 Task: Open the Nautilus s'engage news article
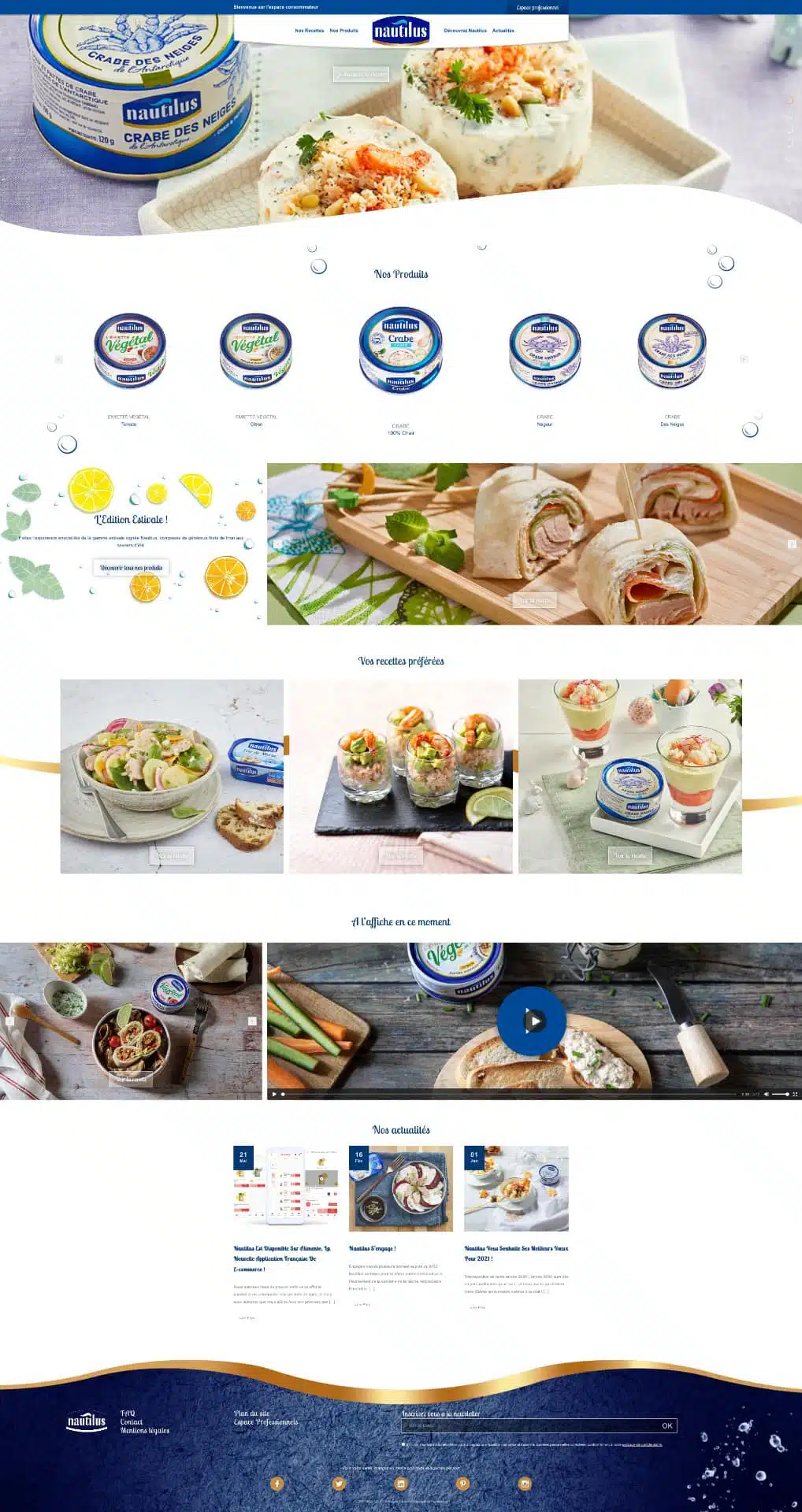pyautogui.click(x=373, y=1248)
